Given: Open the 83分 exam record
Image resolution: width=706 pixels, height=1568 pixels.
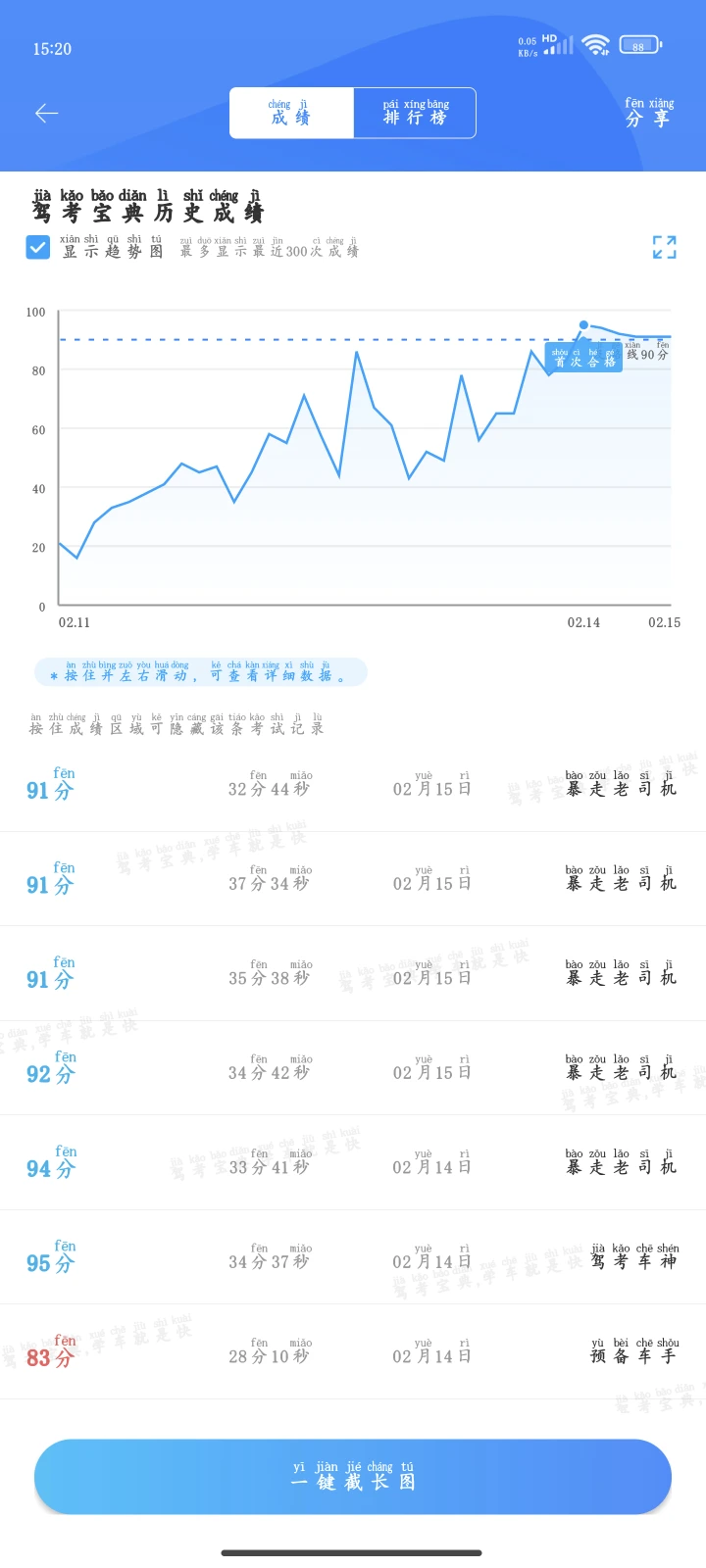Looking at the screenshot, I should 353,1351.
